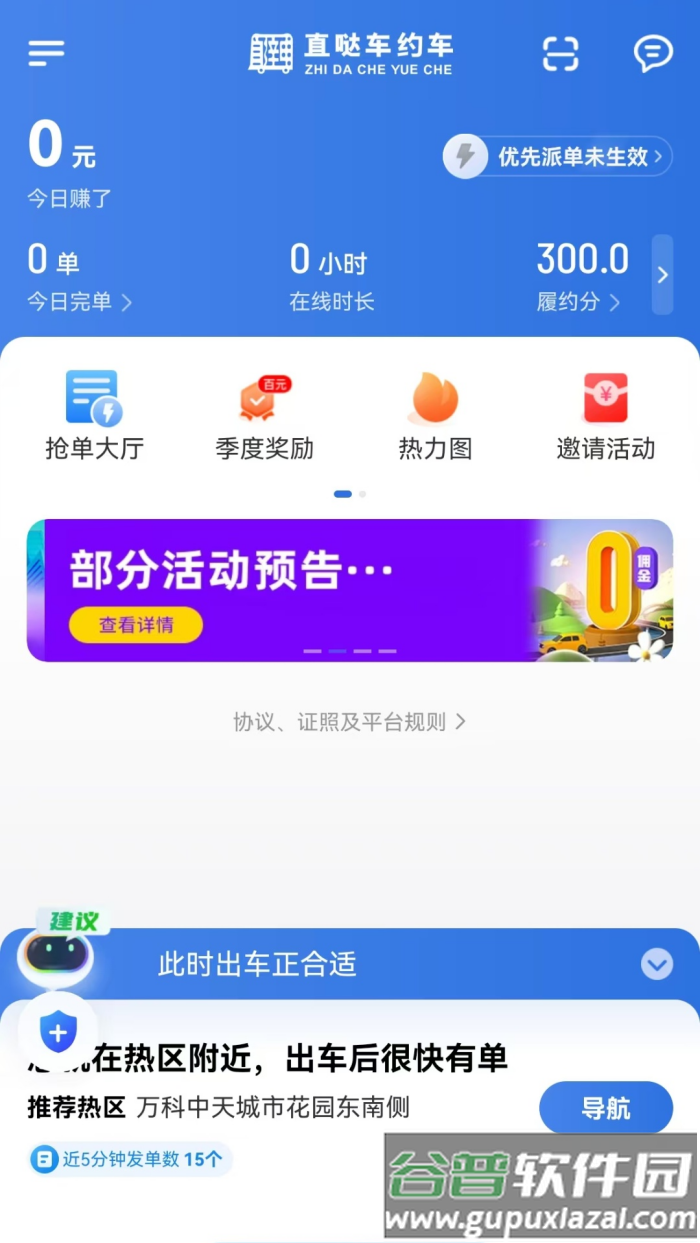Open the scan code icon
The image size is (700, 1243).
[x=560, y=53]
